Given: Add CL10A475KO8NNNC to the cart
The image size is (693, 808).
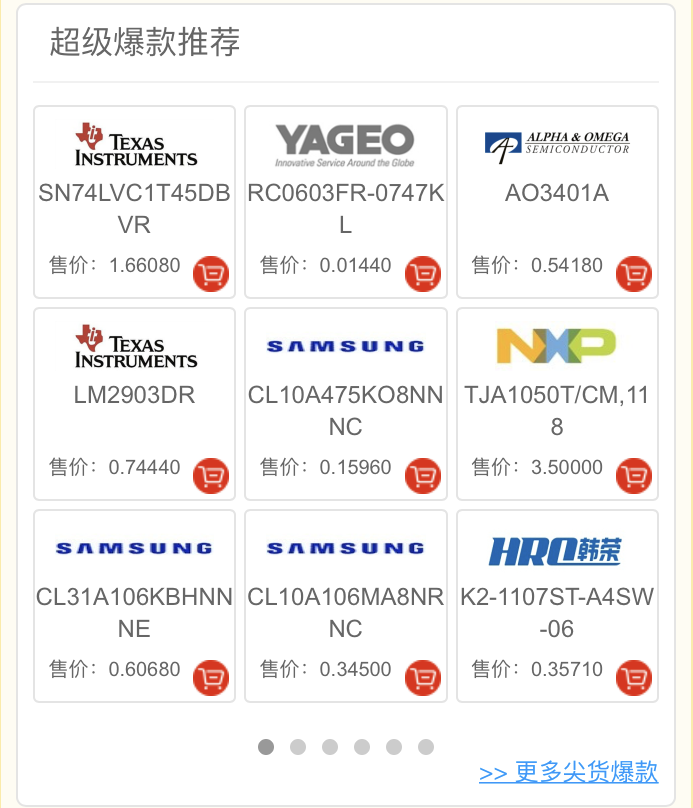Looking at the screenshot, I should (x=422, y=476).
